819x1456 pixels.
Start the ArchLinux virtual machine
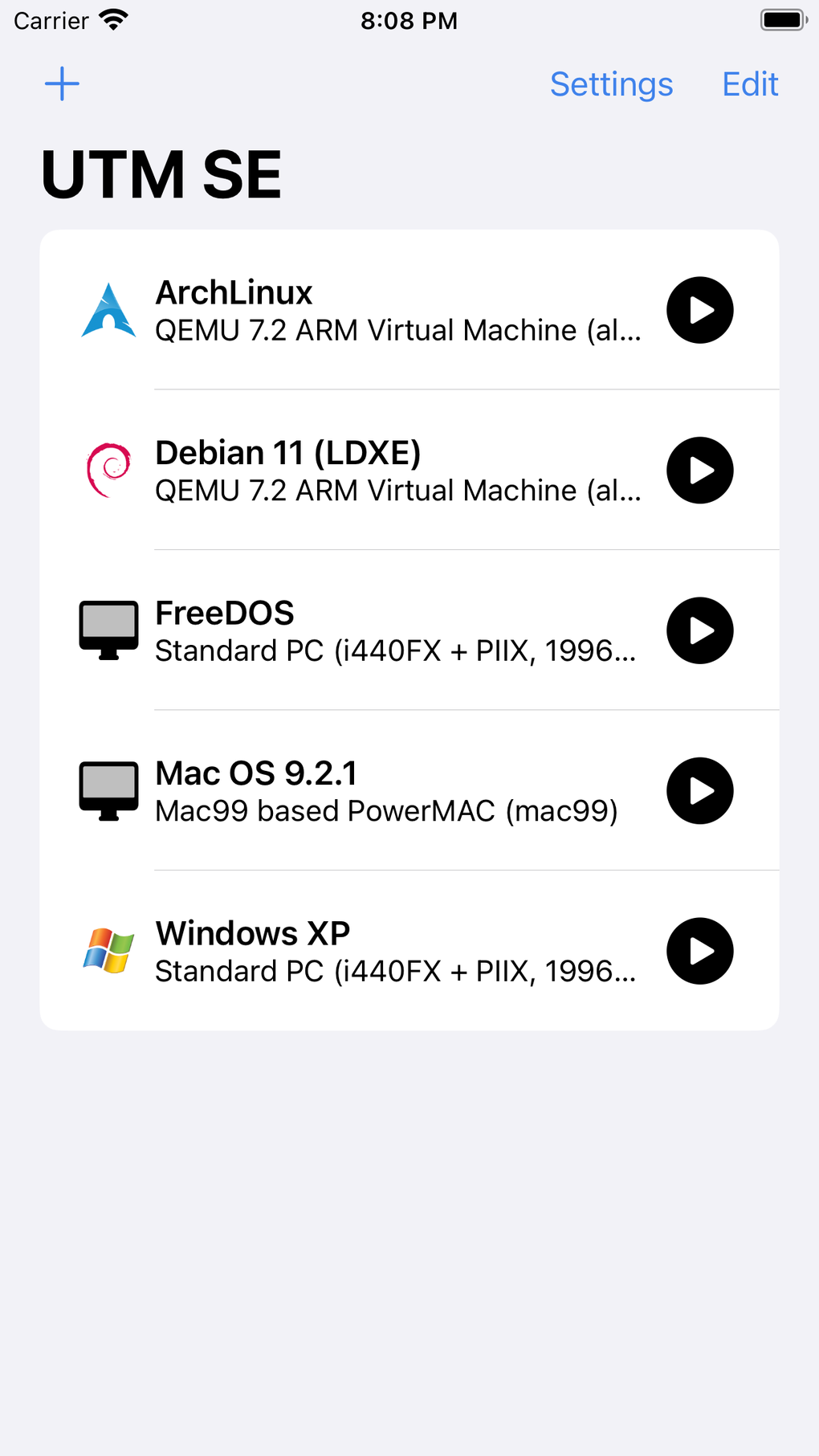point(699,310)
